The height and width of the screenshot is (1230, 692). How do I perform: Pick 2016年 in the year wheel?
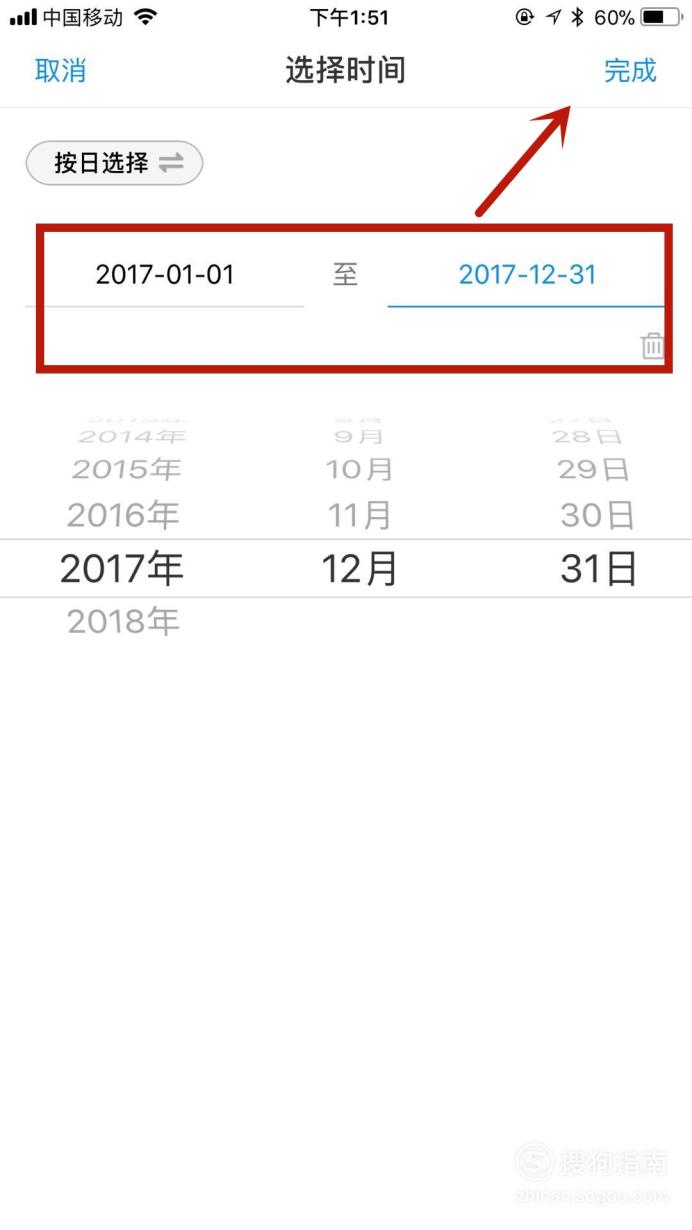pos(123,515)
